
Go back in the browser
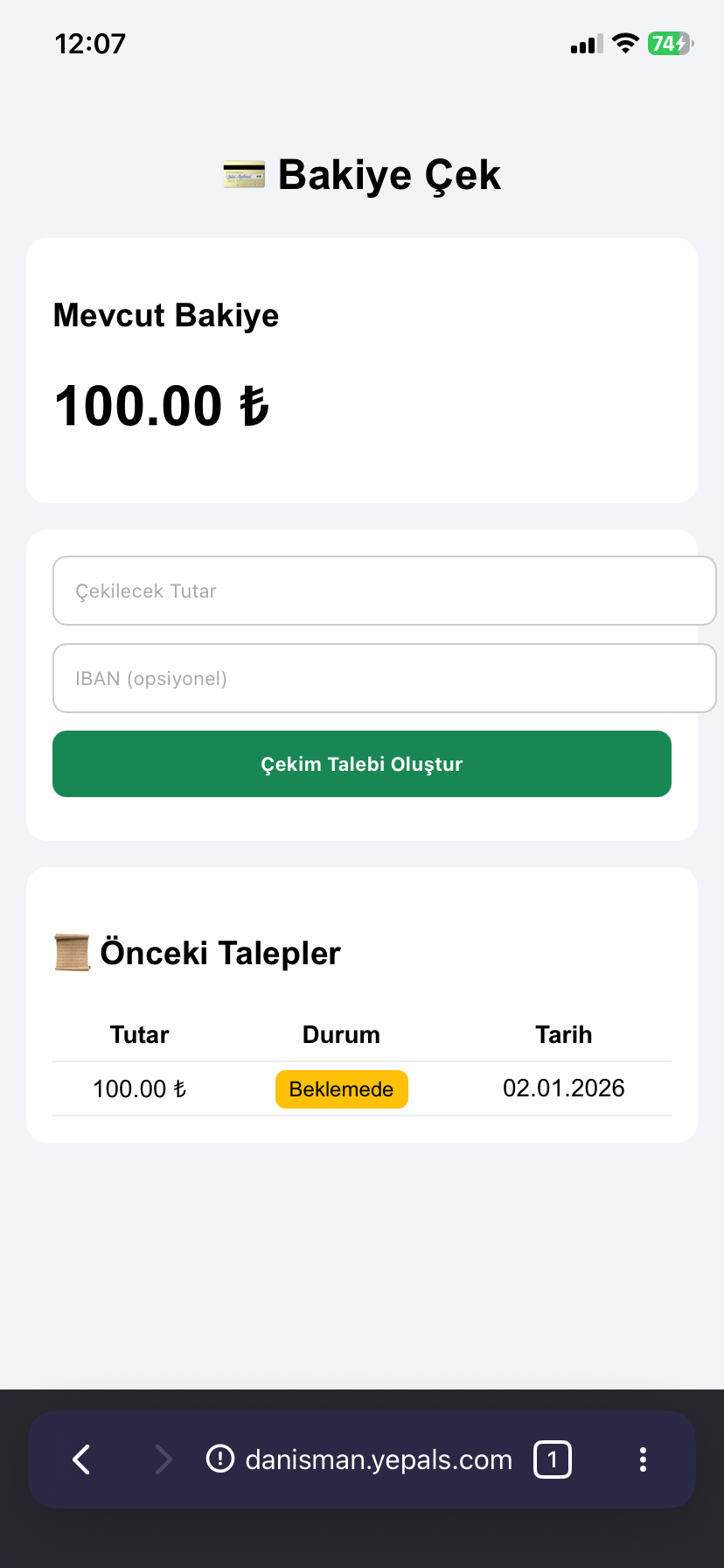click(82, 1459)
